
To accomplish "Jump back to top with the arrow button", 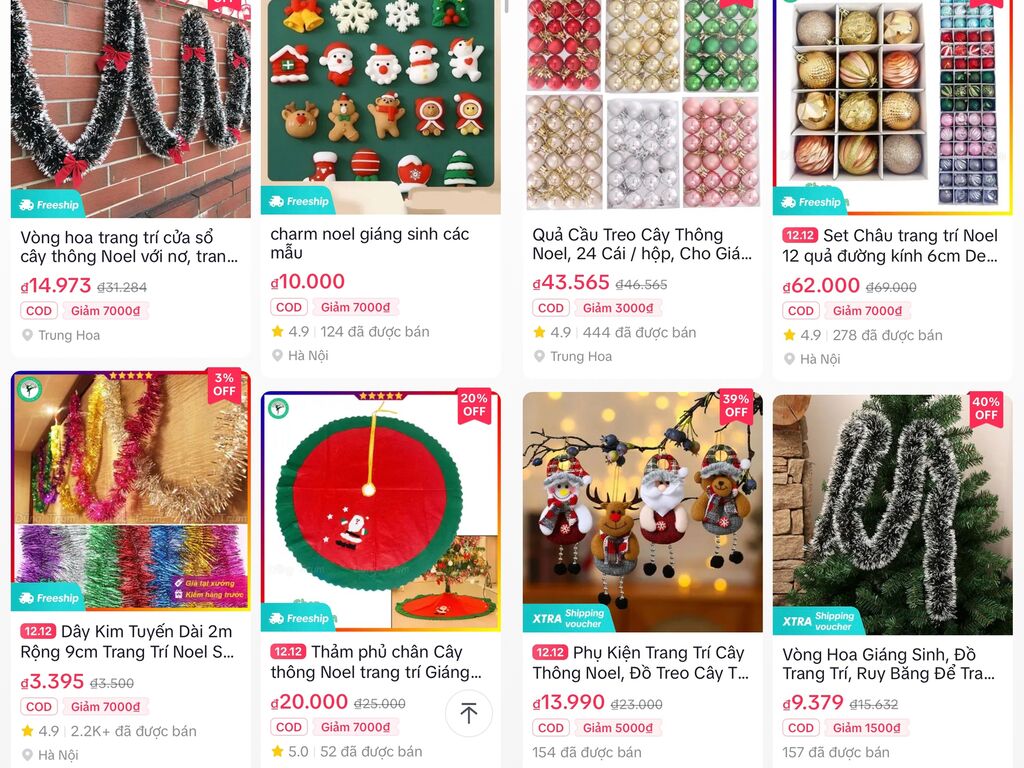I will [x=469, y=713].
